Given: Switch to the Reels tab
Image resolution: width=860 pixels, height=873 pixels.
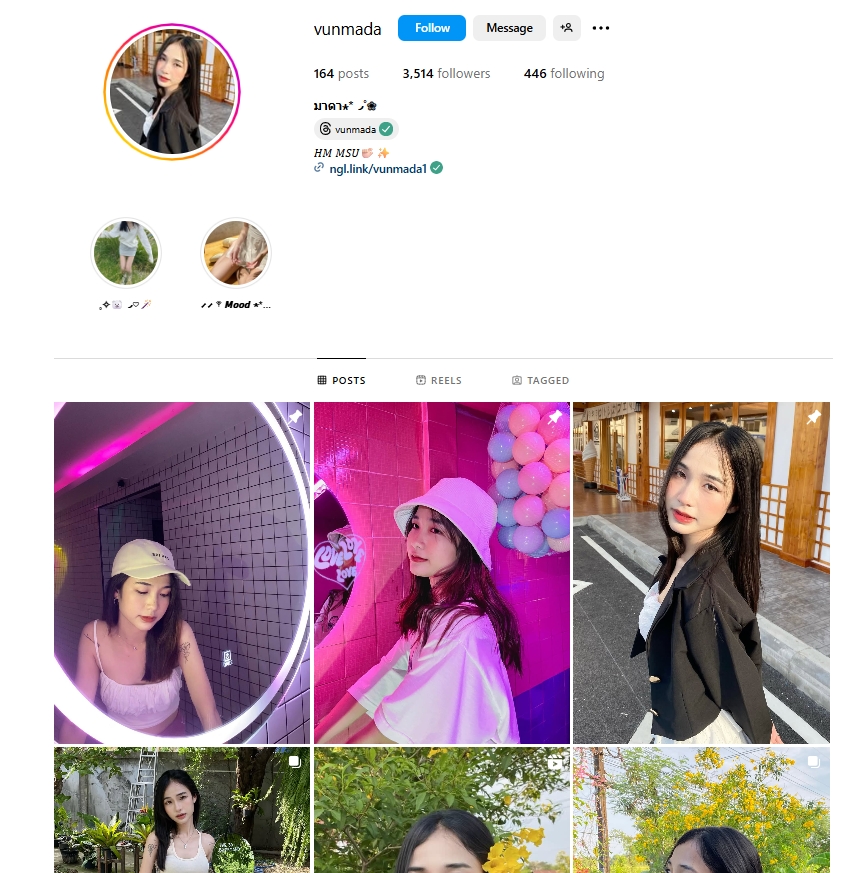Looking at the screenshot, I should (x=438, y=380).
